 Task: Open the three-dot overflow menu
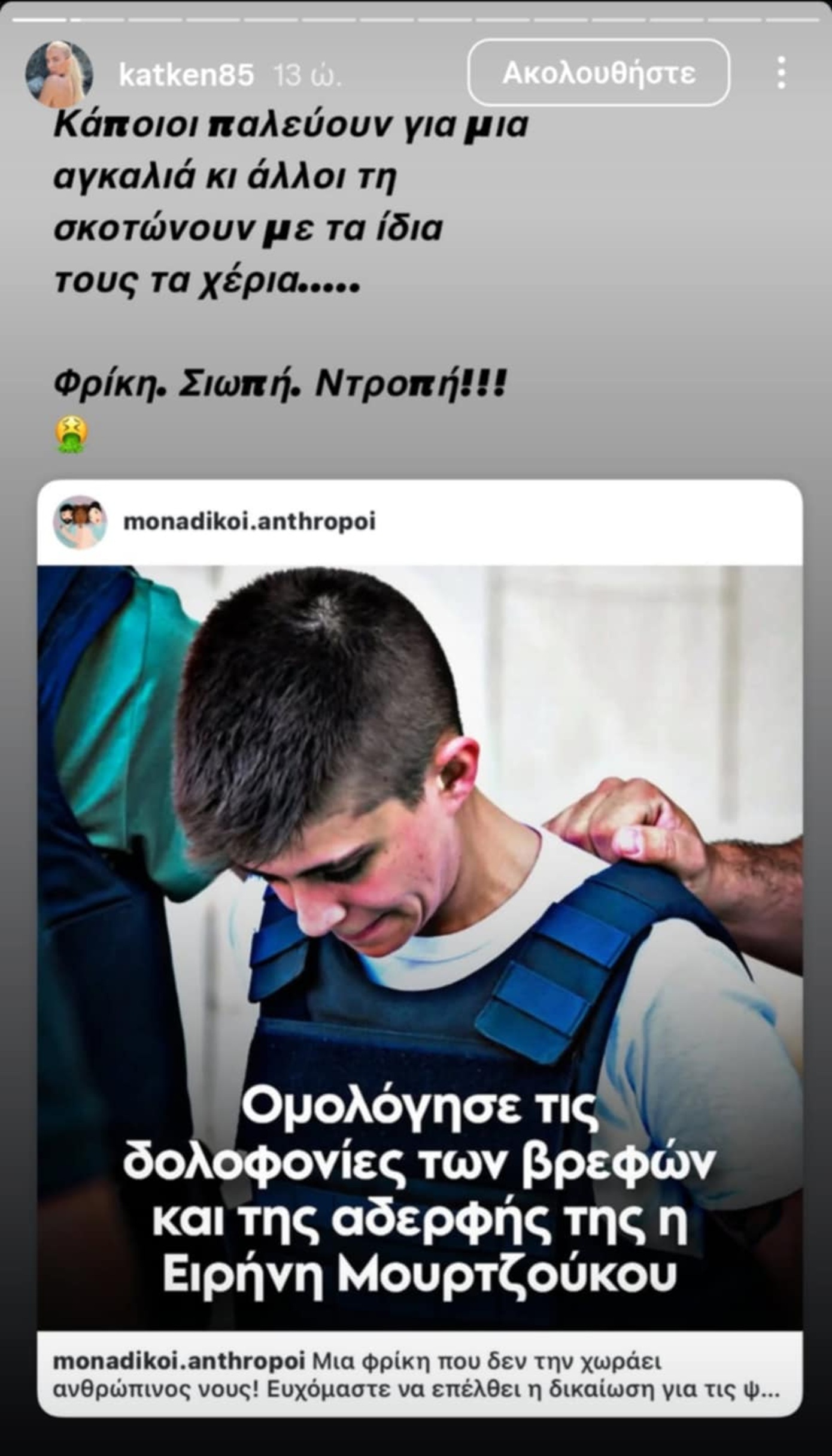pyautogui.click(x=781, y=73)
